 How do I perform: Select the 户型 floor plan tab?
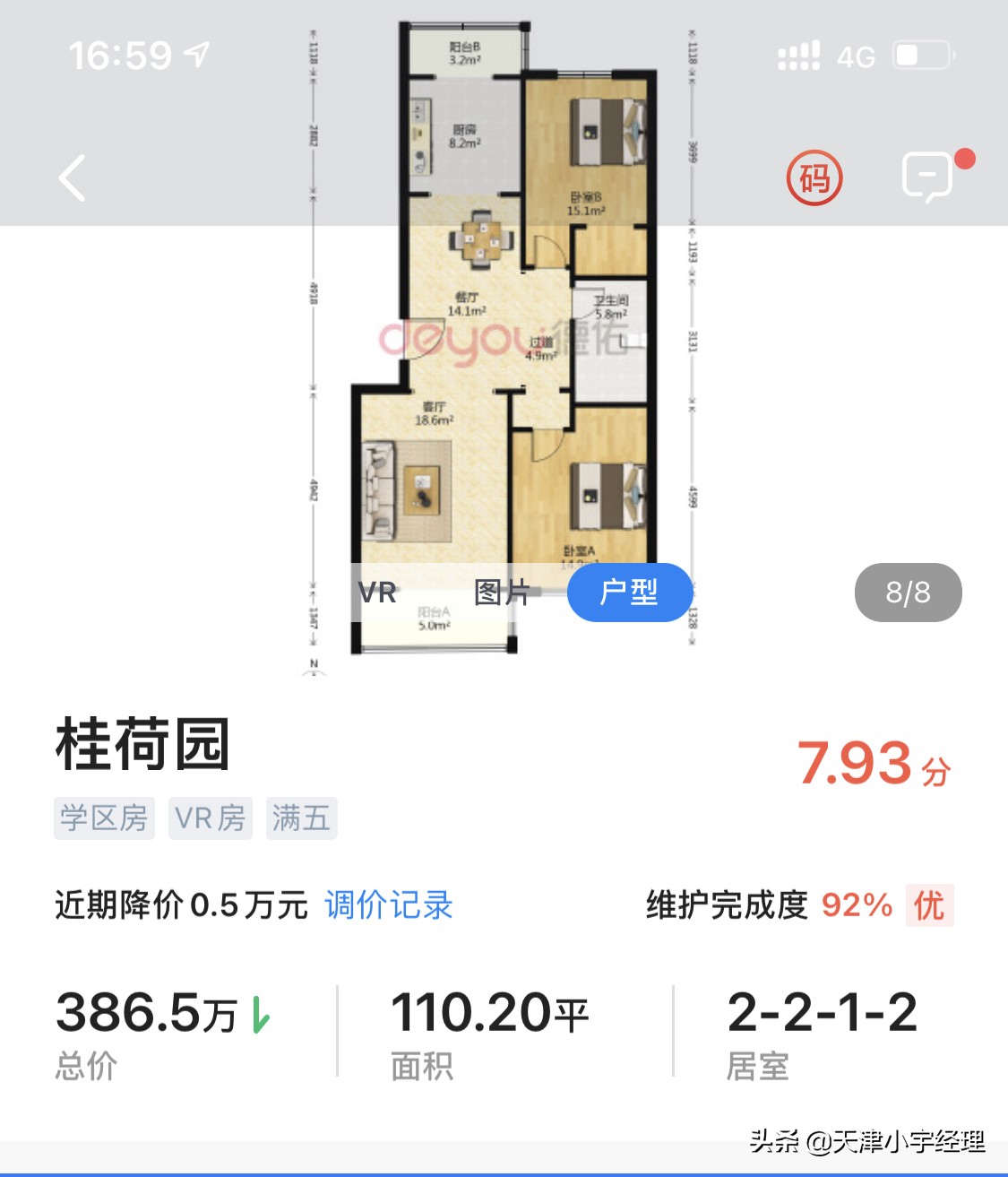pyautogui.click(x=629, y=593)
